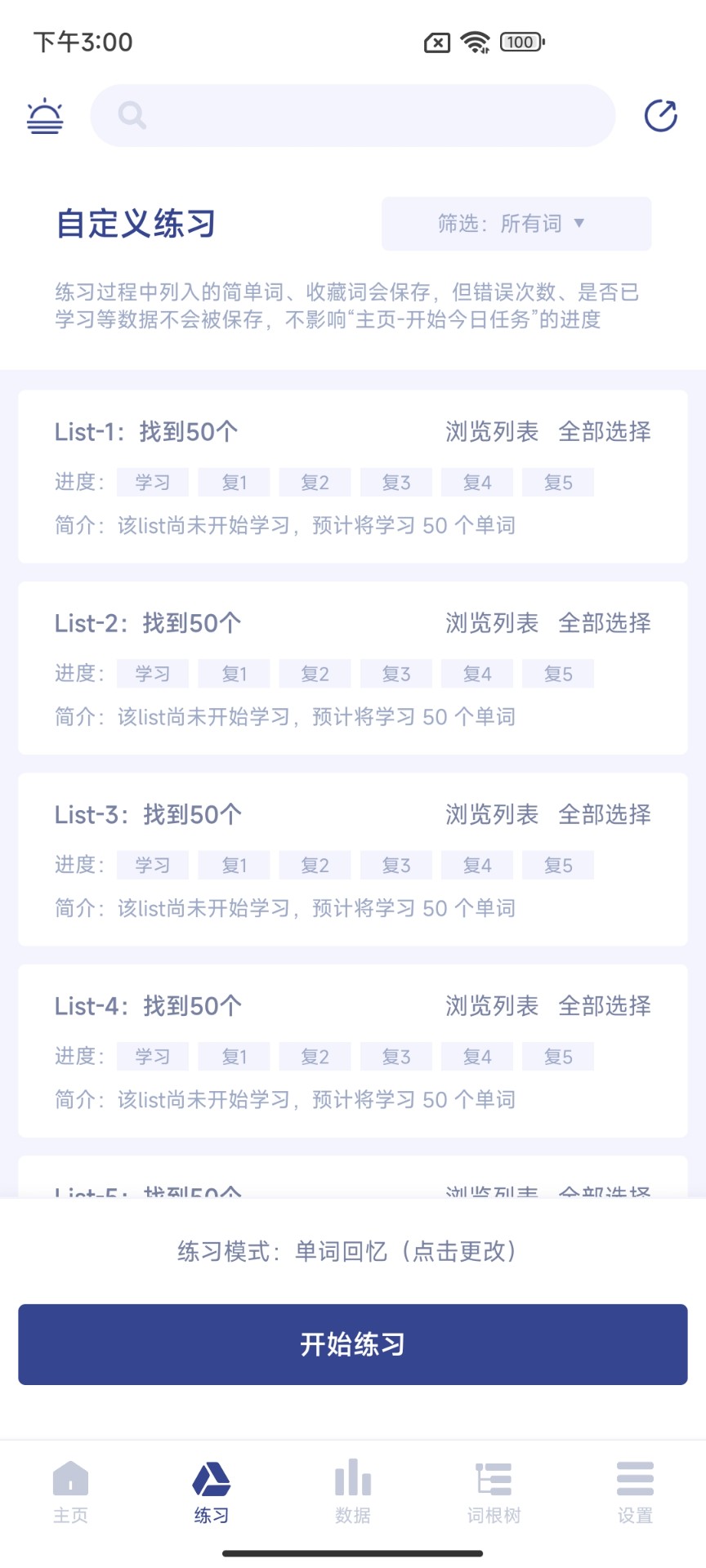Toggle the 学习 stage tag of List-1
The height and width of the screenshot is (1568, 706).
(x=152, y=482)
